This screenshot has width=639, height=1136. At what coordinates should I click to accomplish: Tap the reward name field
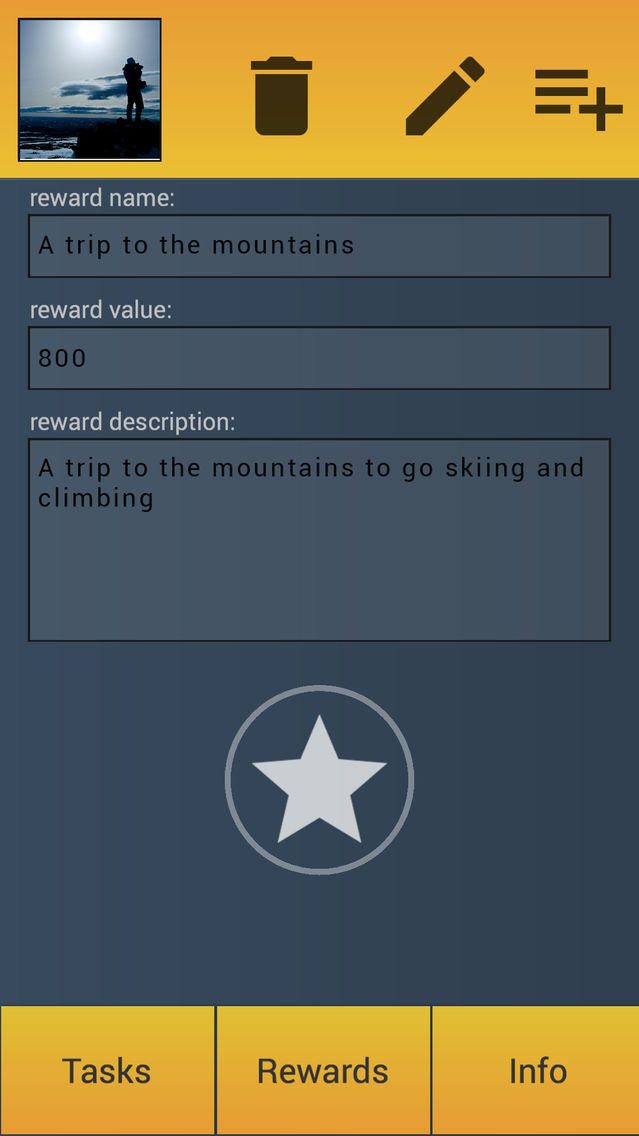click(320, 246)
